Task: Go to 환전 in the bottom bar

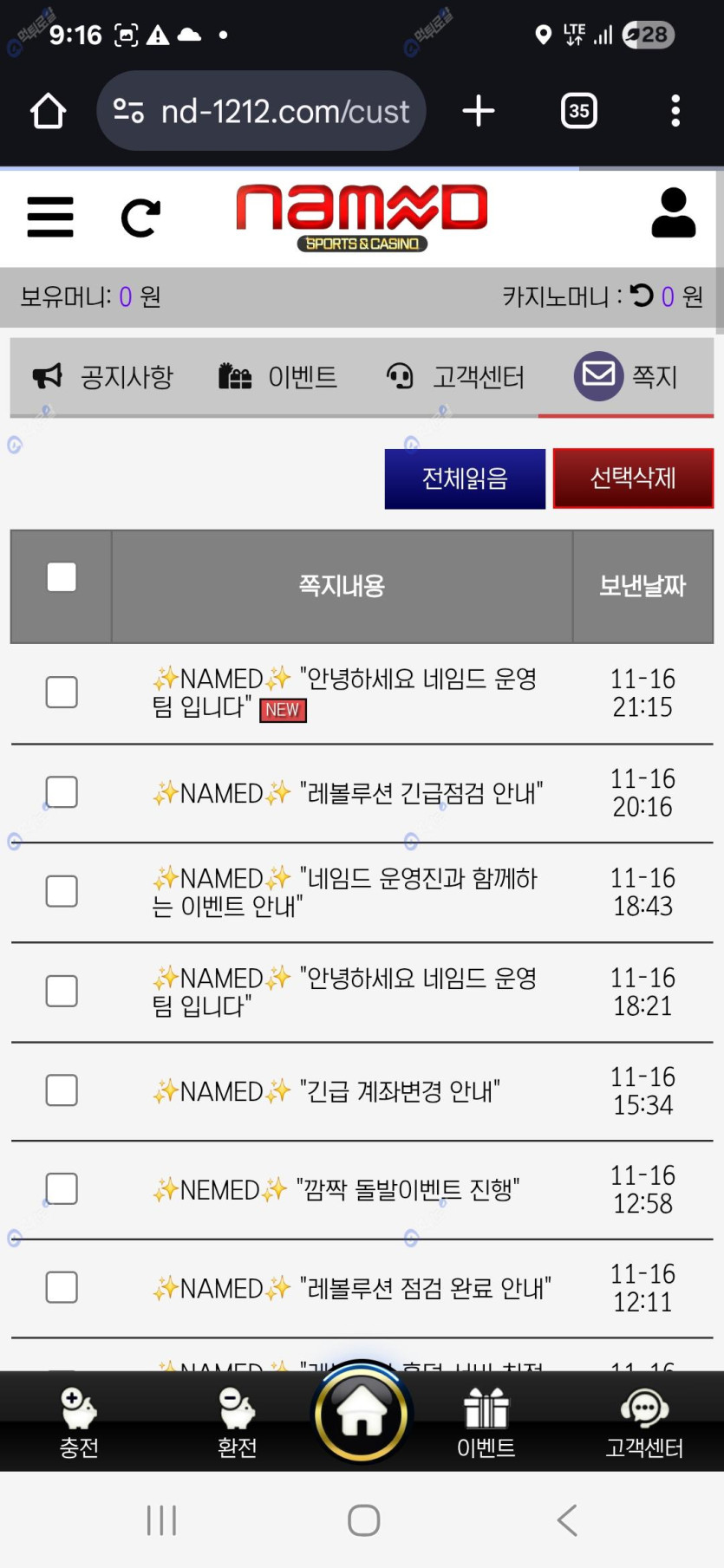Action: click(x=237, y=1422)
